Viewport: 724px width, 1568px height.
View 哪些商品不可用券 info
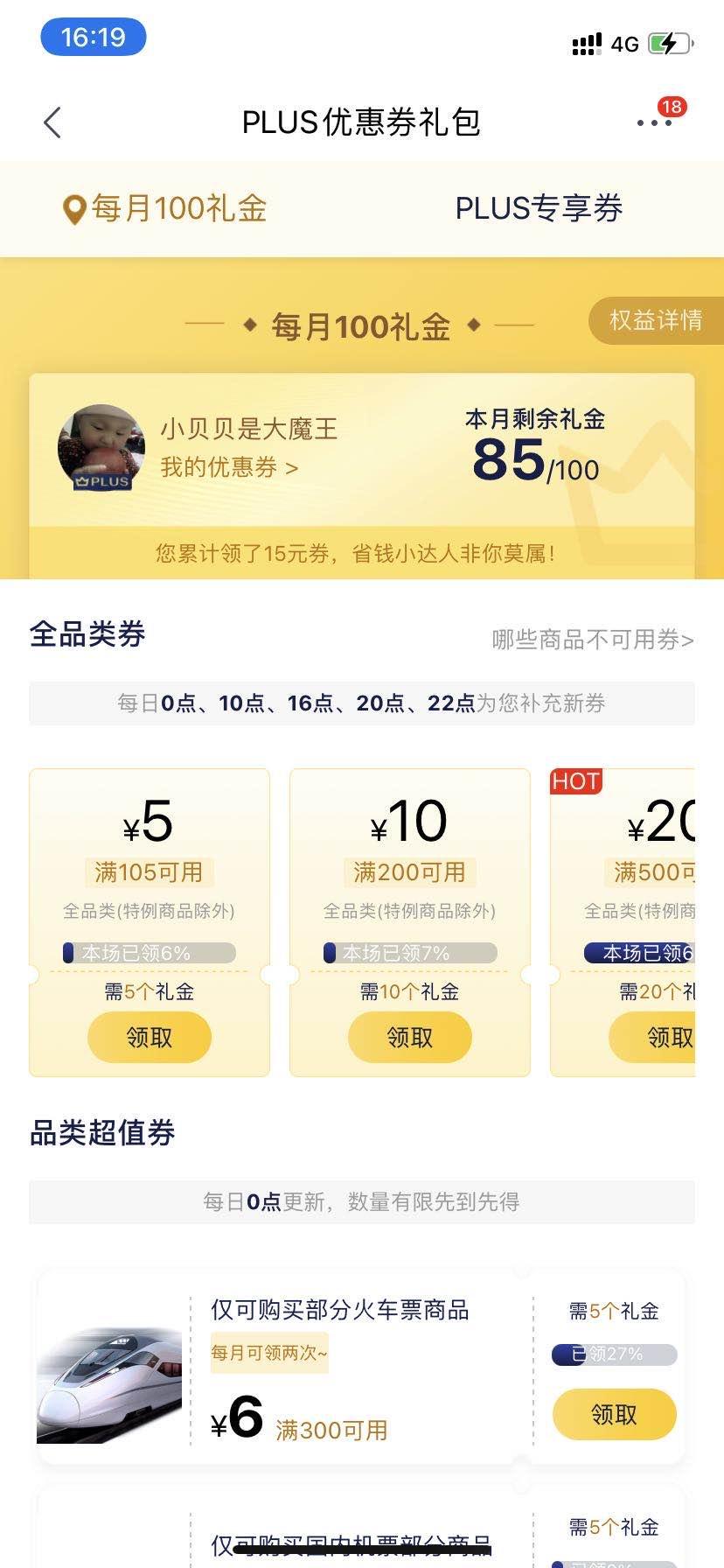(593, 640)
